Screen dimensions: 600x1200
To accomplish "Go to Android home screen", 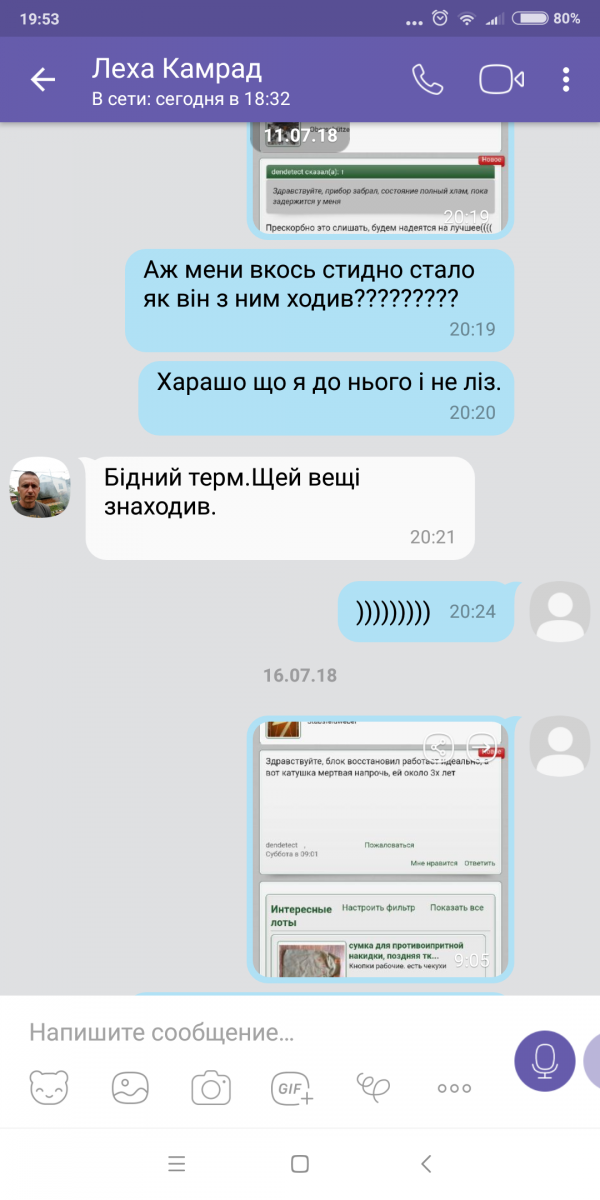I will click(299, 1163).
